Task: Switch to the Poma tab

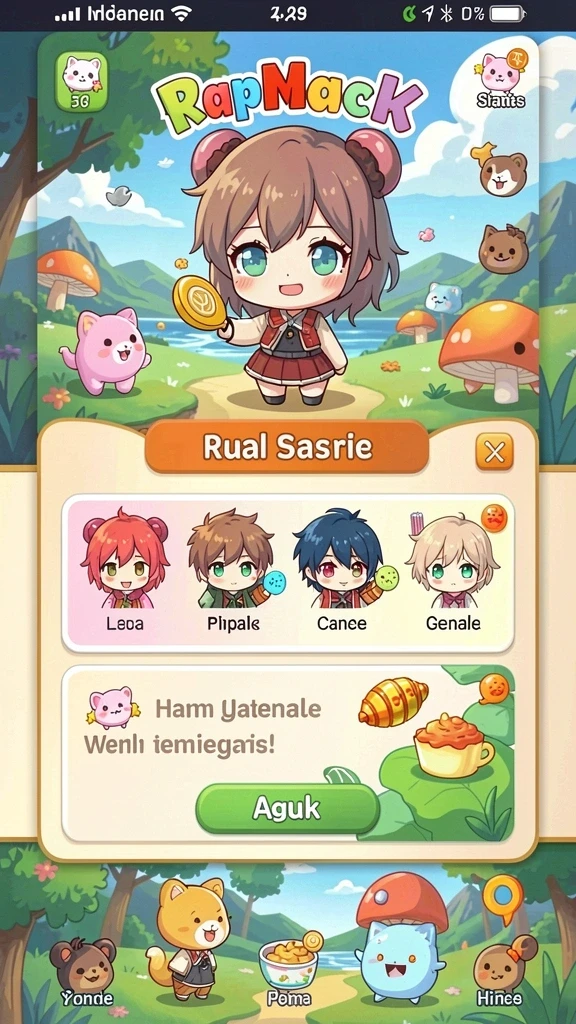Action: [289, 970]
